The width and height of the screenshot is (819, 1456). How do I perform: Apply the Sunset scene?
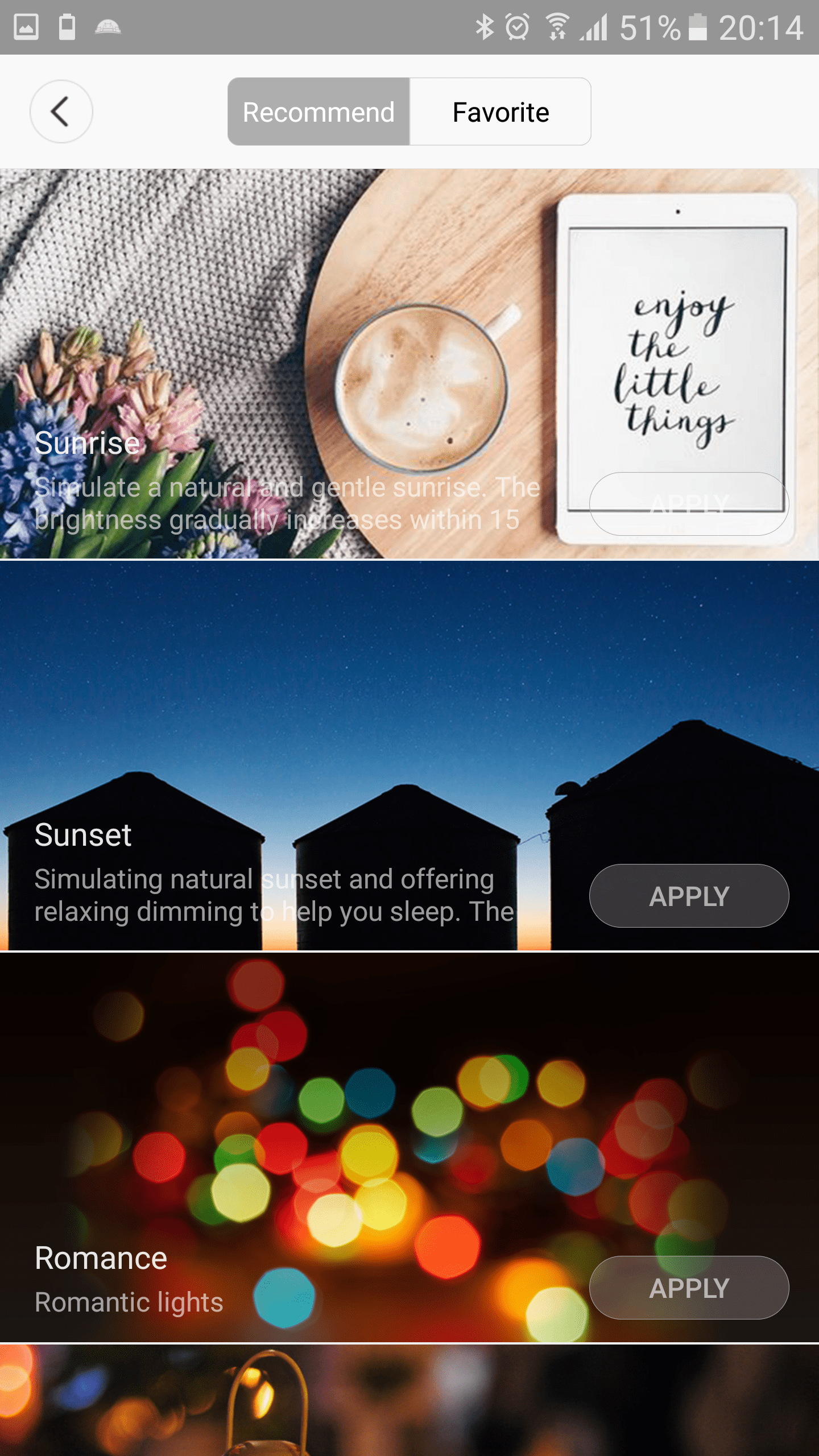pyautogui.click(x=689, y=896)
